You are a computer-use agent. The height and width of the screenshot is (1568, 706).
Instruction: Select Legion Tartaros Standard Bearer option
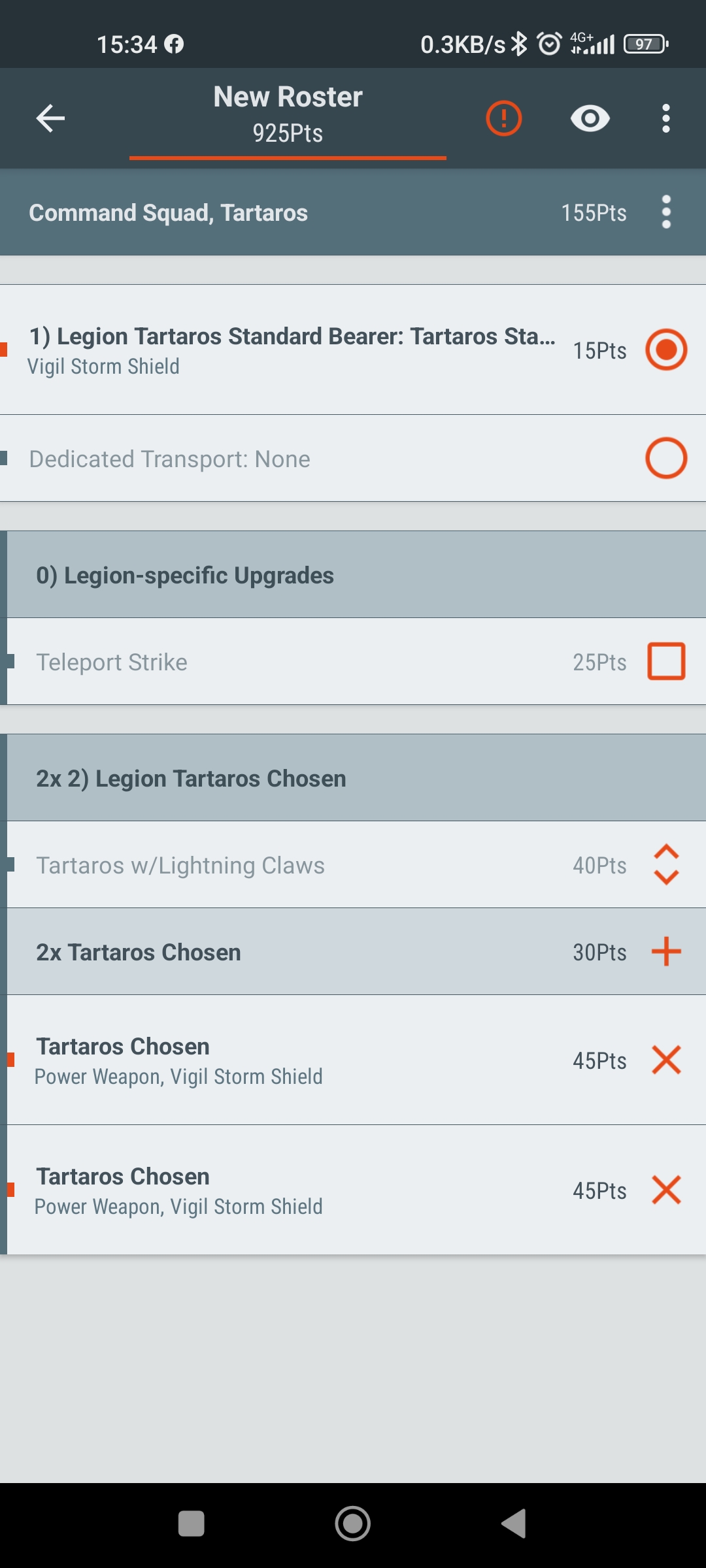[x=665, y=350]
